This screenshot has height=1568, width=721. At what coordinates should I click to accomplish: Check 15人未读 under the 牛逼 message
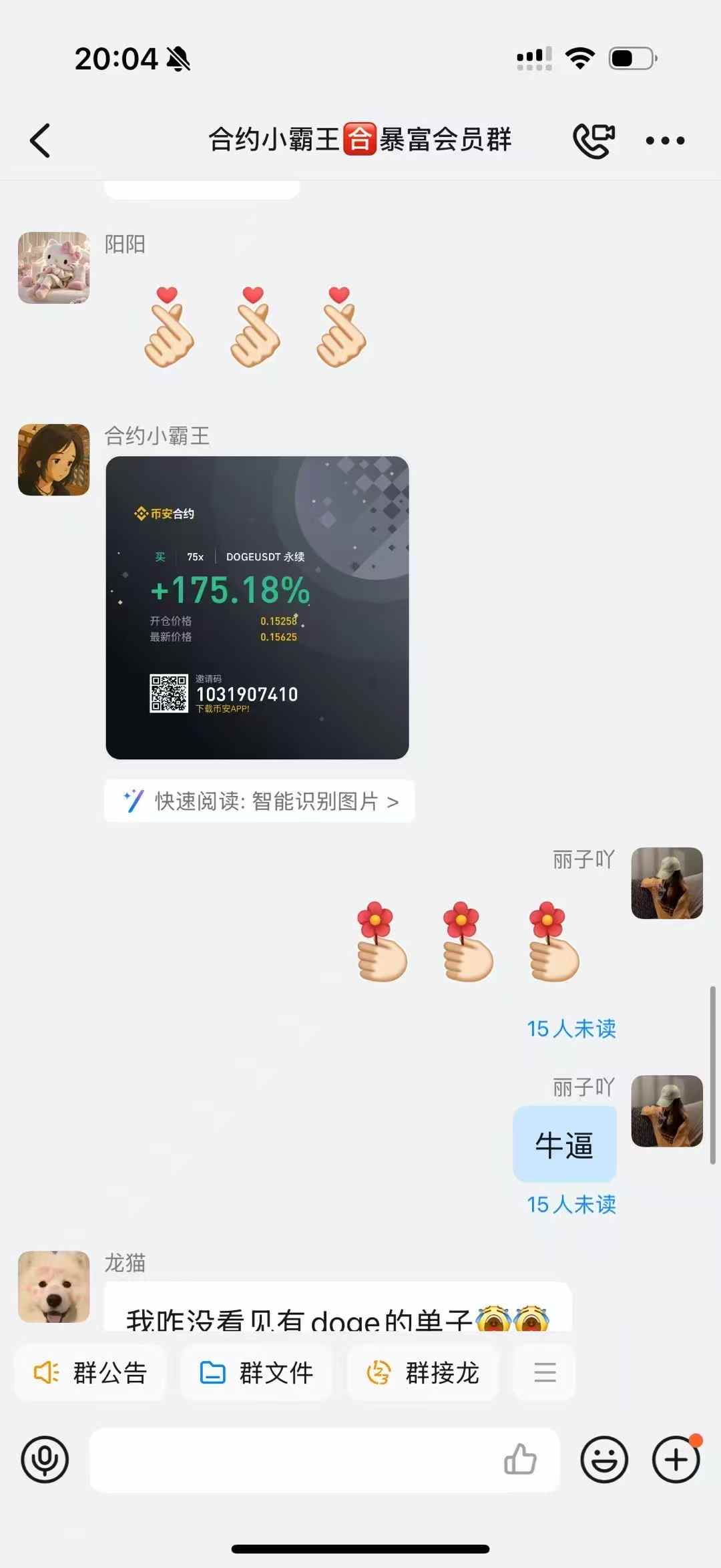(571, 1204)
